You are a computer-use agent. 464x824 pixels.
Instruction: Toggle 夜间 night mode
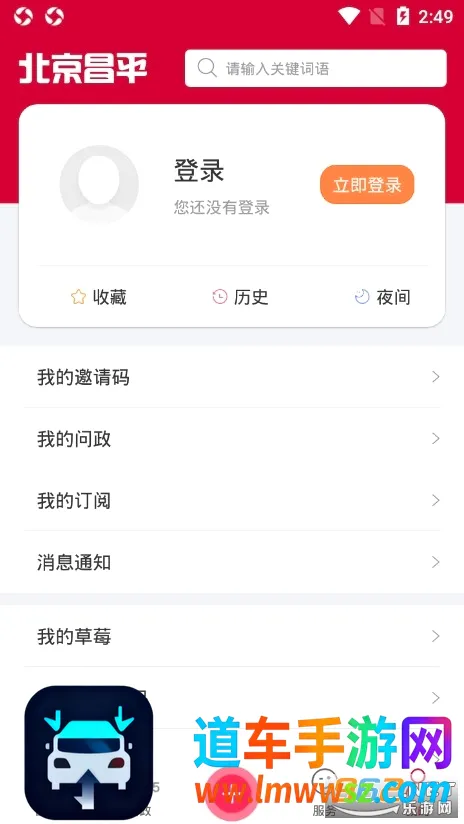pyautogui.click(x=383, y=297)
